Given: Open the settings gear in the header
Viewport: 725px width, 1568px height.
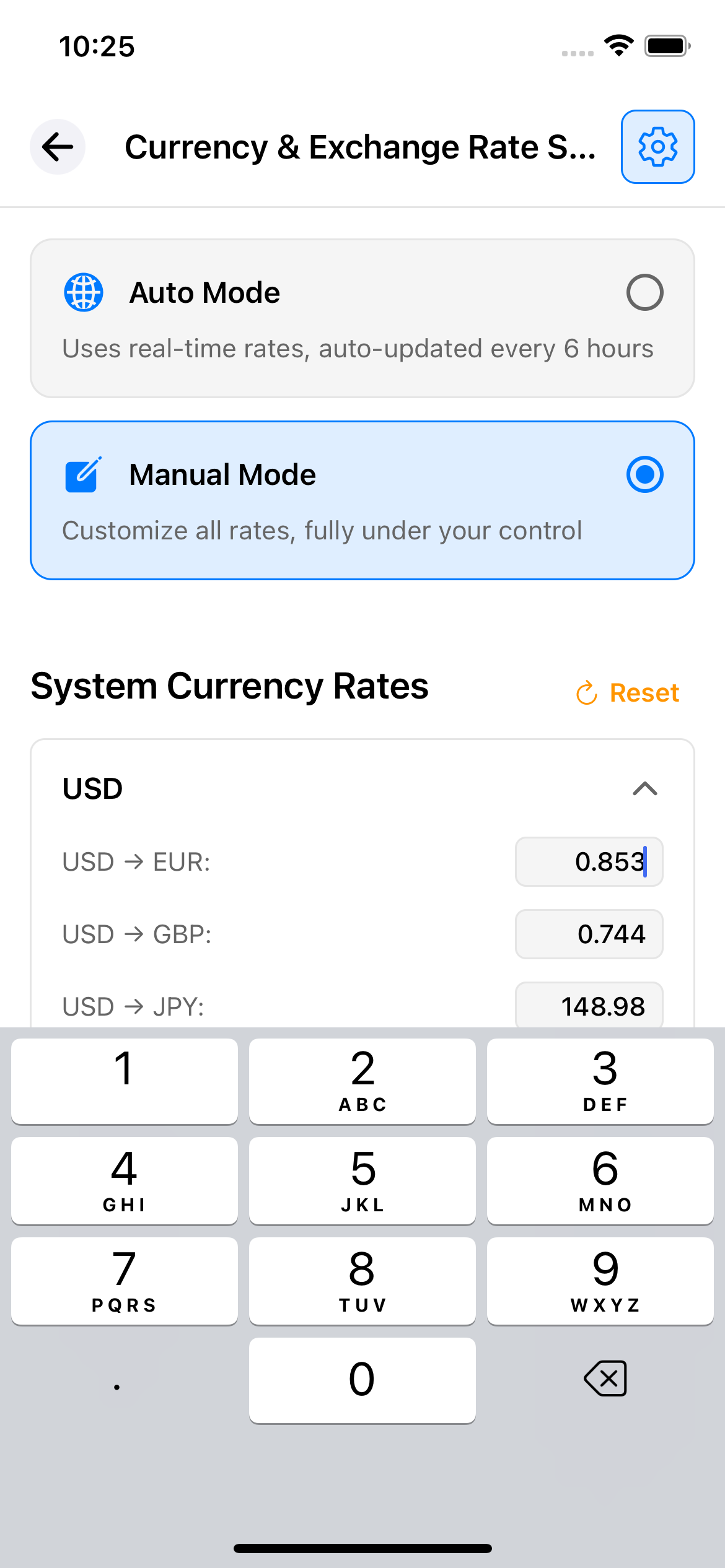Looking at the screenshot, I should [658, 147].
